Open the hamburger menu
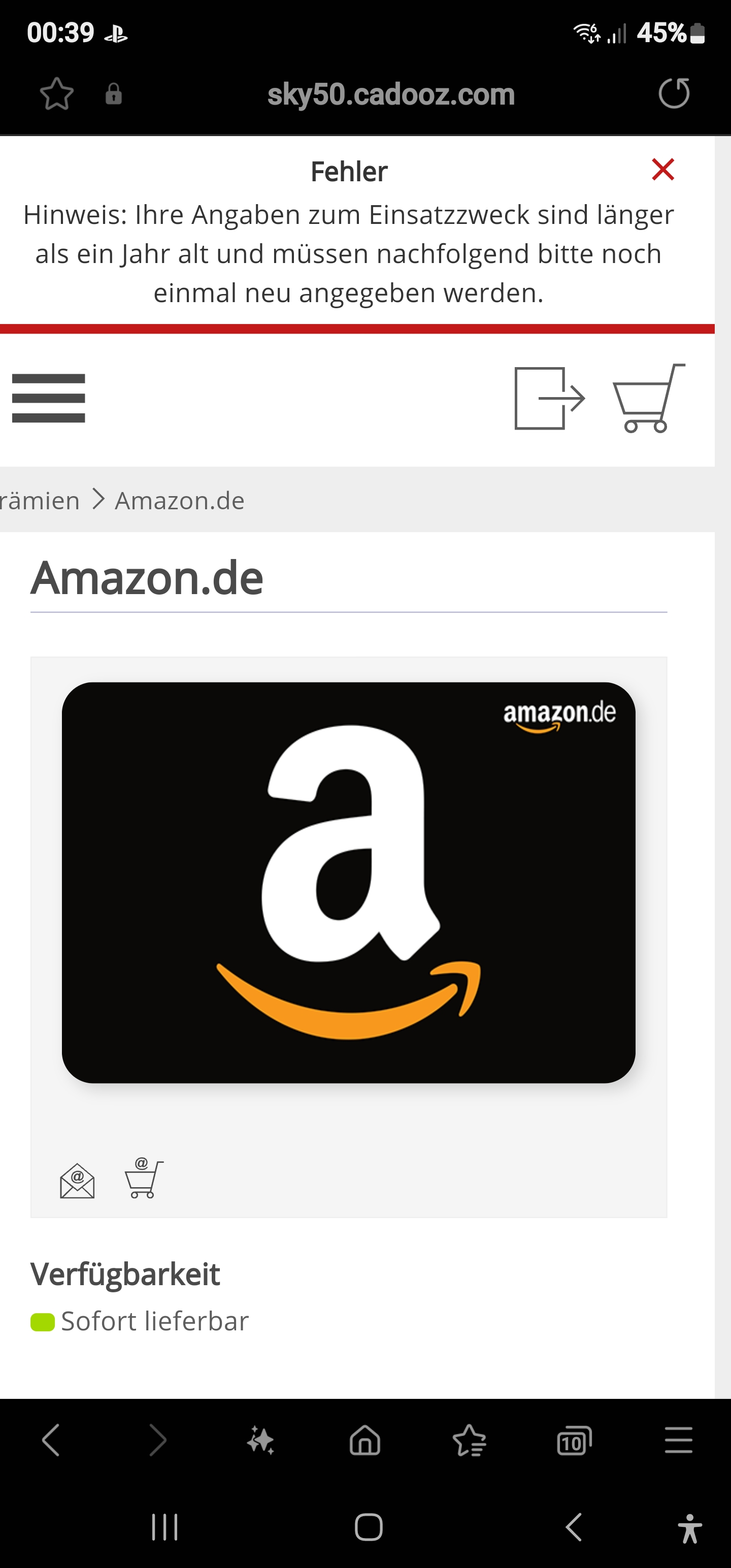 tap(49, 398)
